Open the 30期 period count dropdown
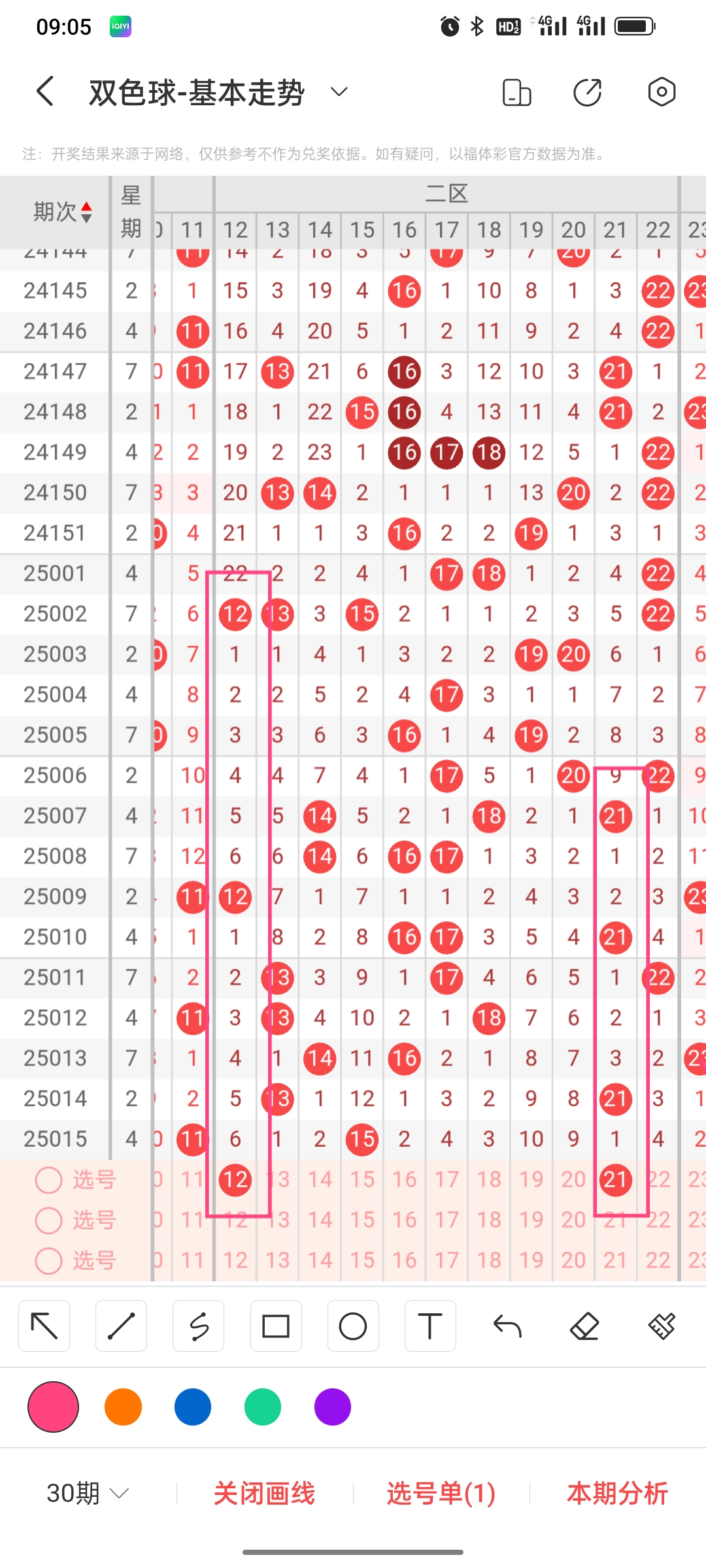Screen dimensions: 706x1568 (88, 1494)
